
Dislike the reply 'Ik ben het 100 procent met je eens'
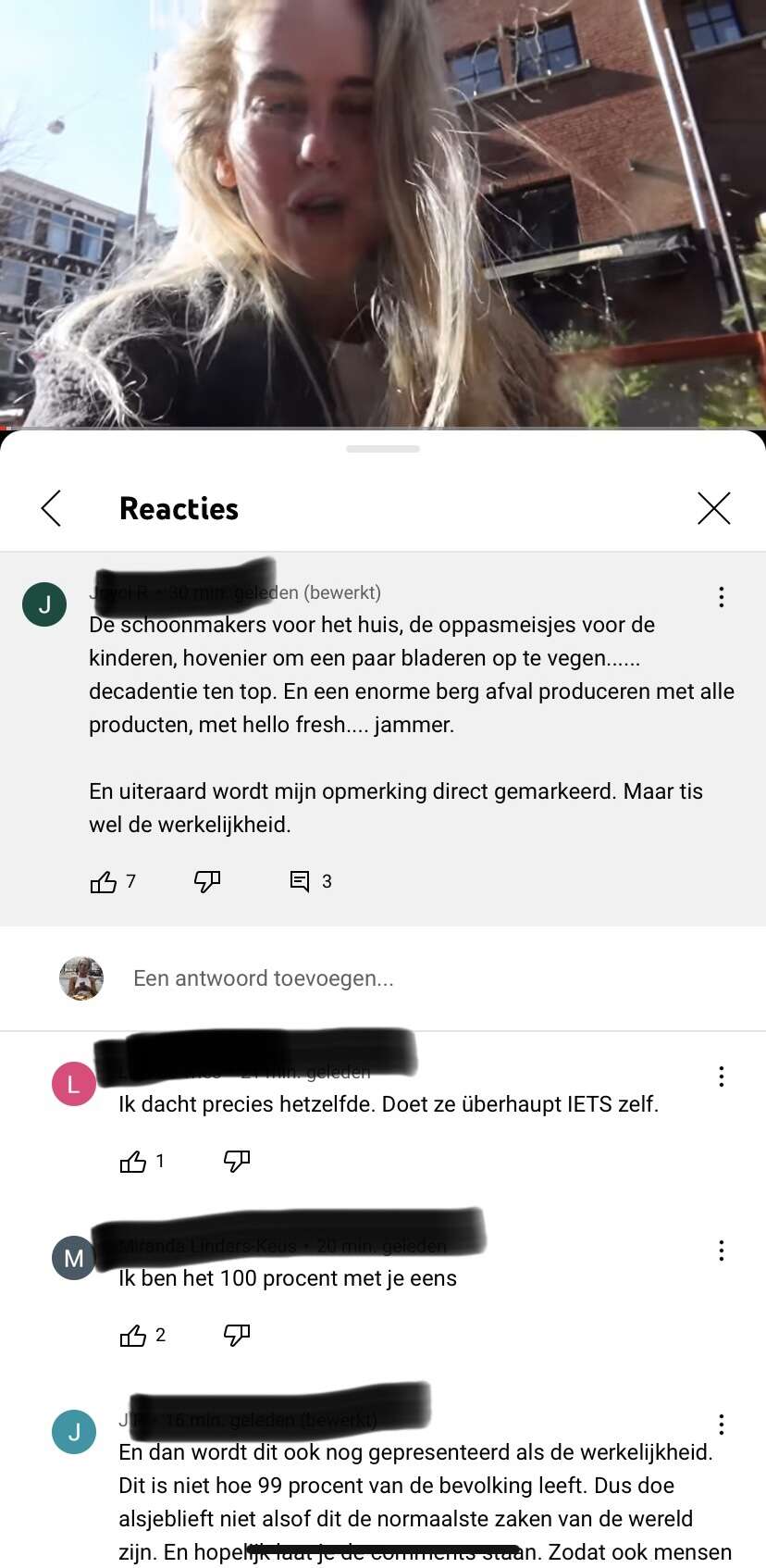pyautogui.click(x=237, y=1335)
